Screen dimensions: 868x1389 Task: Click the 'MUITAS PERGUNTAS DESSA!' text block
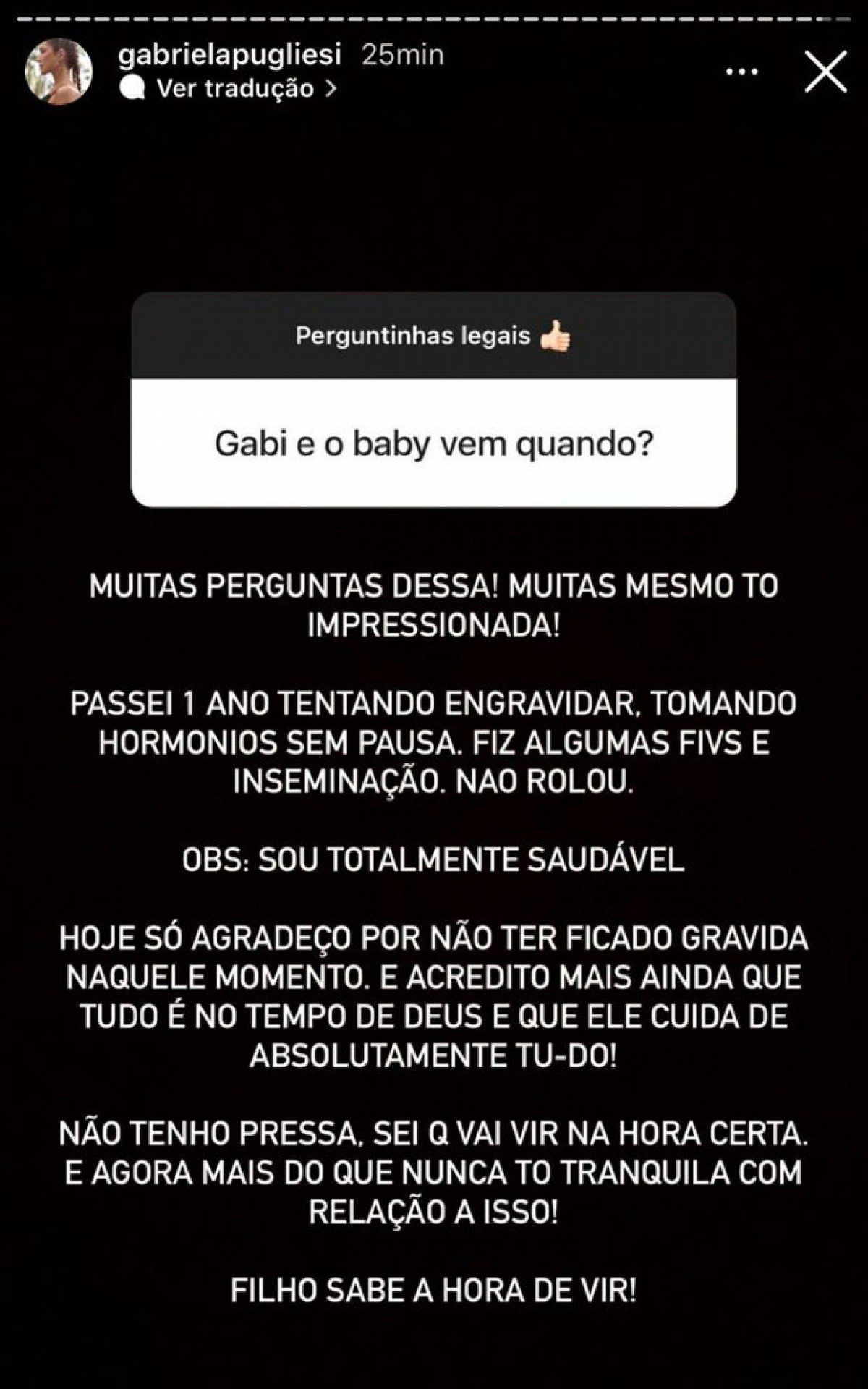coord(434,608)
